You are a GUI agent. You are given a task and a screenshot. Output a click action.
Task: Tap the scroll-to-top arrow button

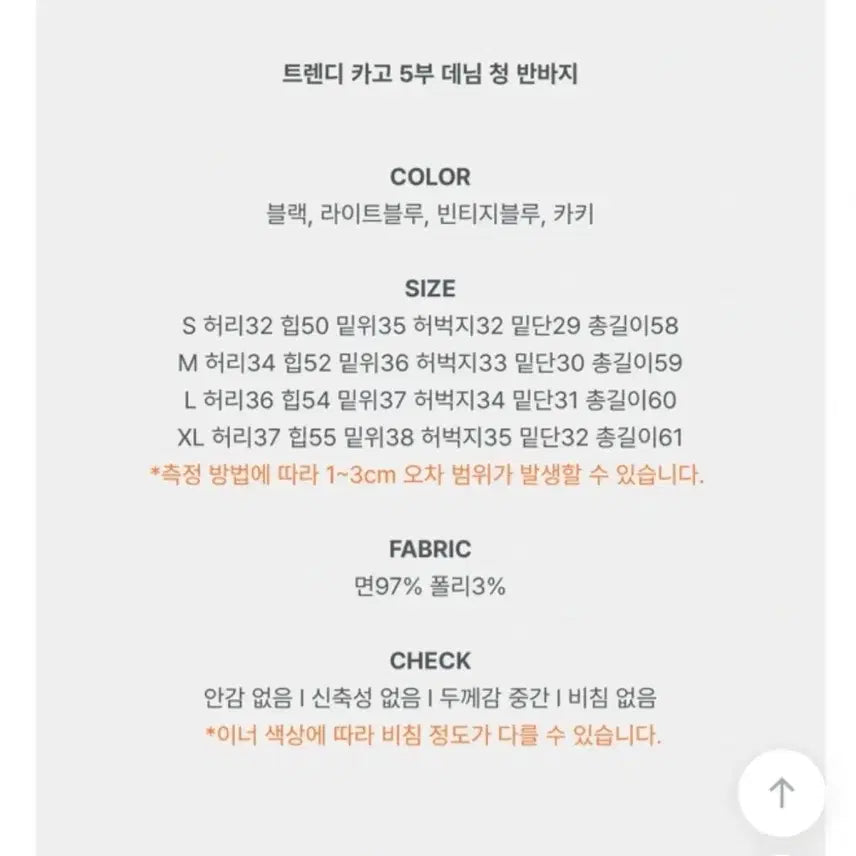click(x=781, y=793)
